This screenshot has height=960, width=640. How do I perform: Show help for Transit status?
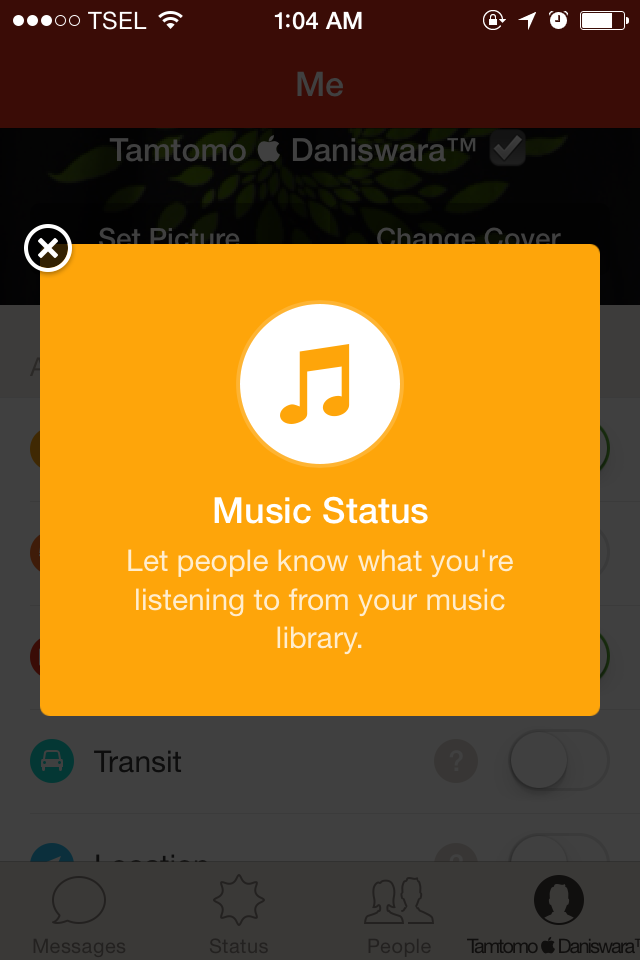click(x=455, y=763)
